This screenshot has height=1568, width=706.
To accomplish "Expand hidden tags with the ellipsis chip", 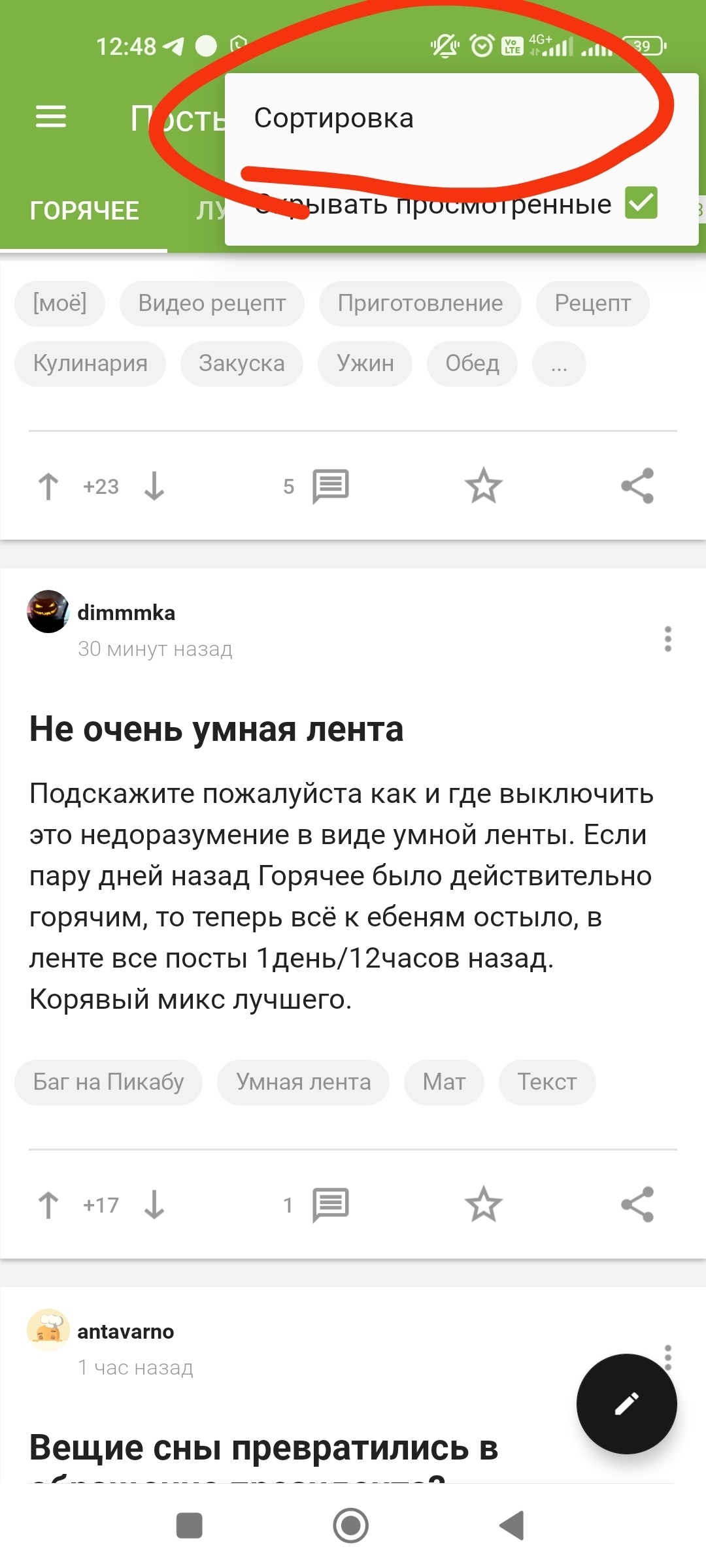I will click(559, 363).
